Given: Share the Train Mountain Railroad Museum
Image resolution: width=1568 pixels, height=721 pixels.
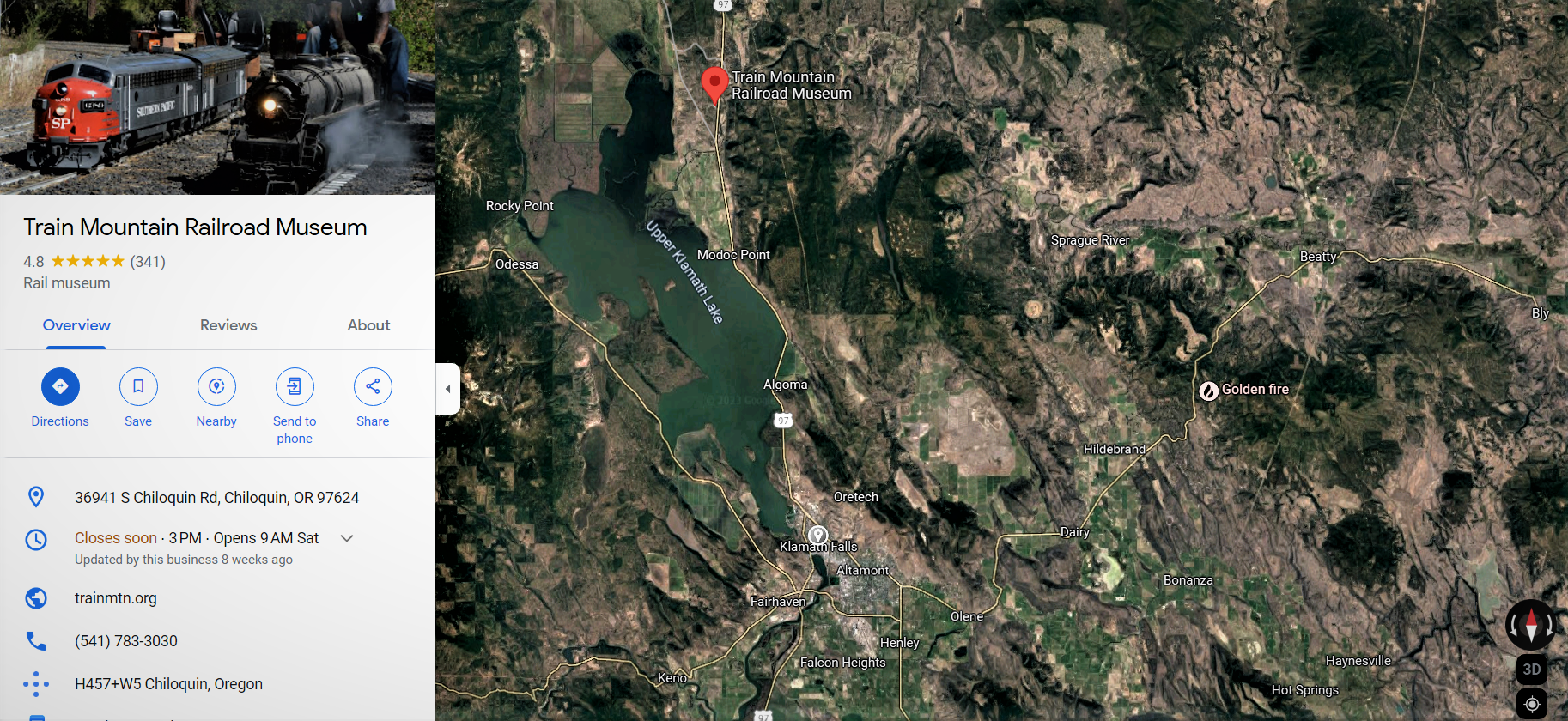Looking at the screenshot, I should (373, 387).
